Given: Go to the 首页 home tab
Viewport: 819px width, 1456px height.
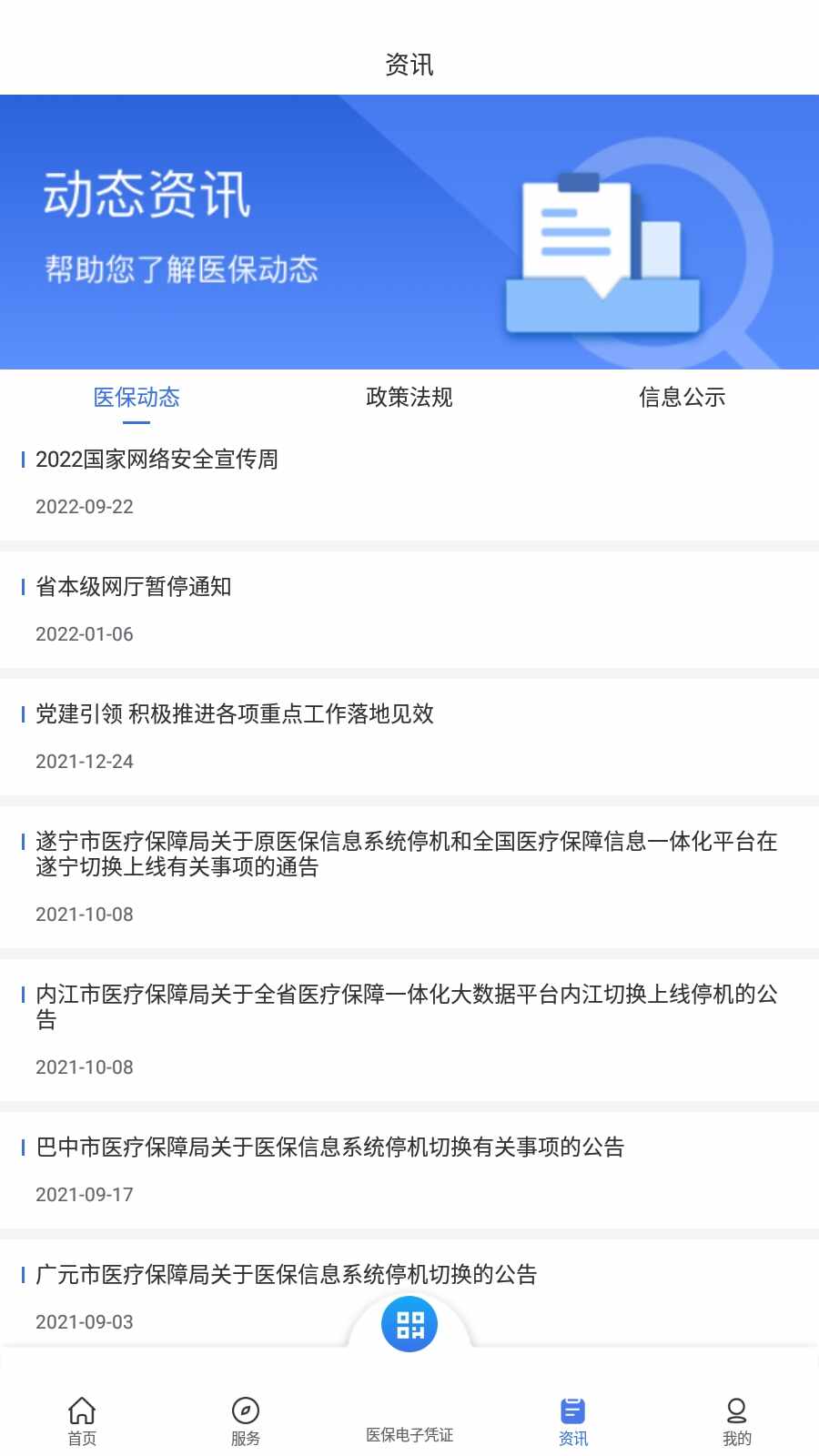Looking at the screenshot, I should click(x=82, y=1420).
